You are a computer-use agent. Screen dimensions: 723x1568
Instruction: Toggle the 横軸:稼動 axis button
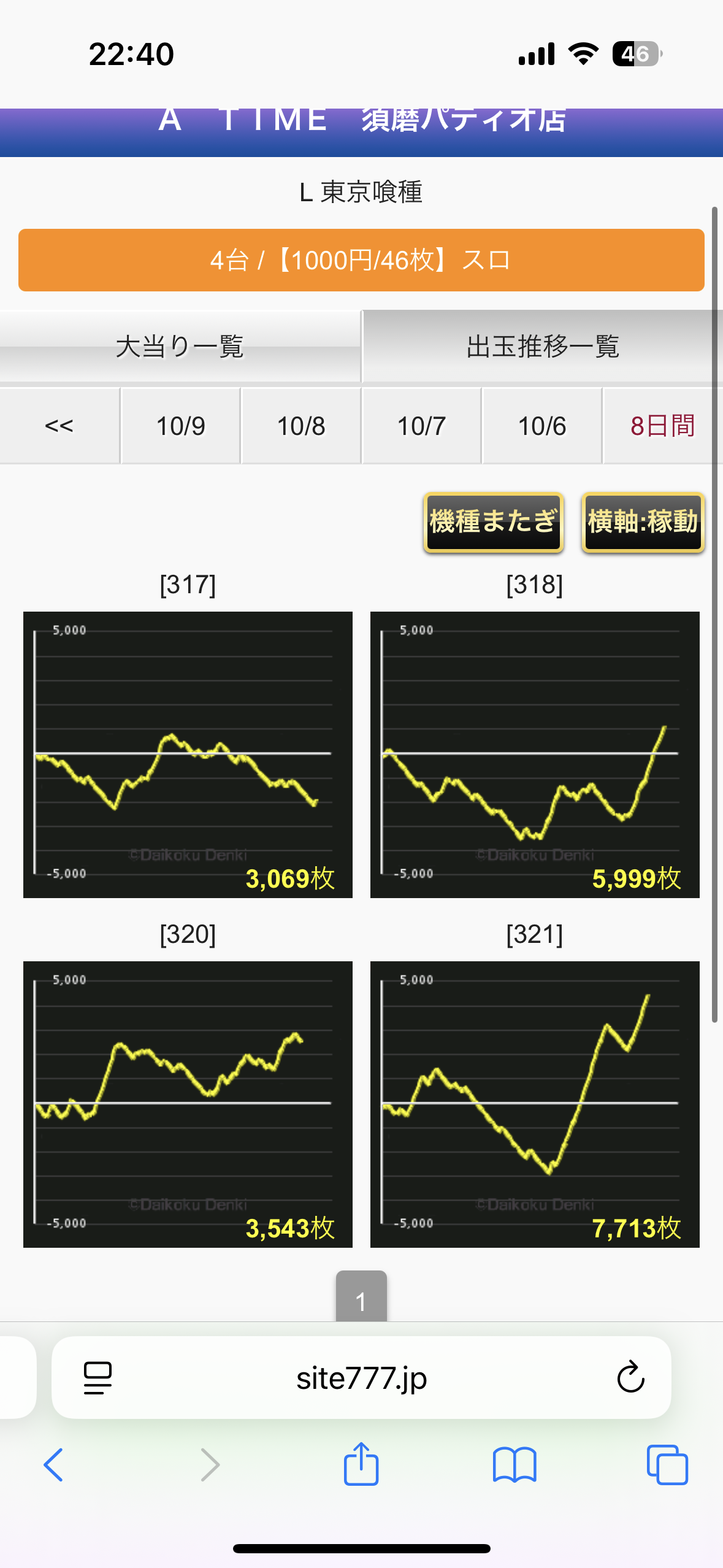click(643, 522)
